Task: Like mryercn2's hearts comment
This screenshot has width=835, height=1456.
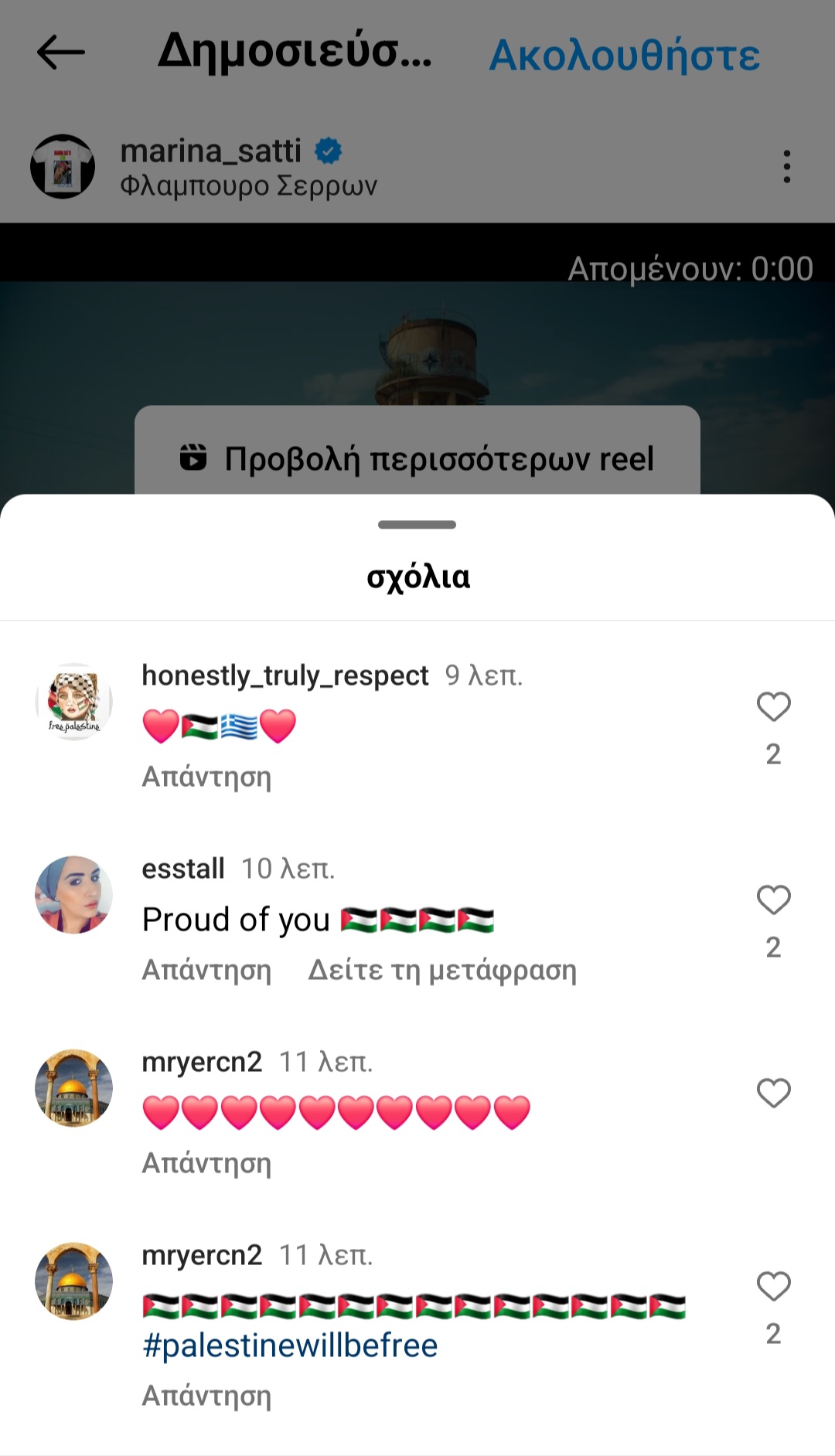Action: coord(773,1093)
